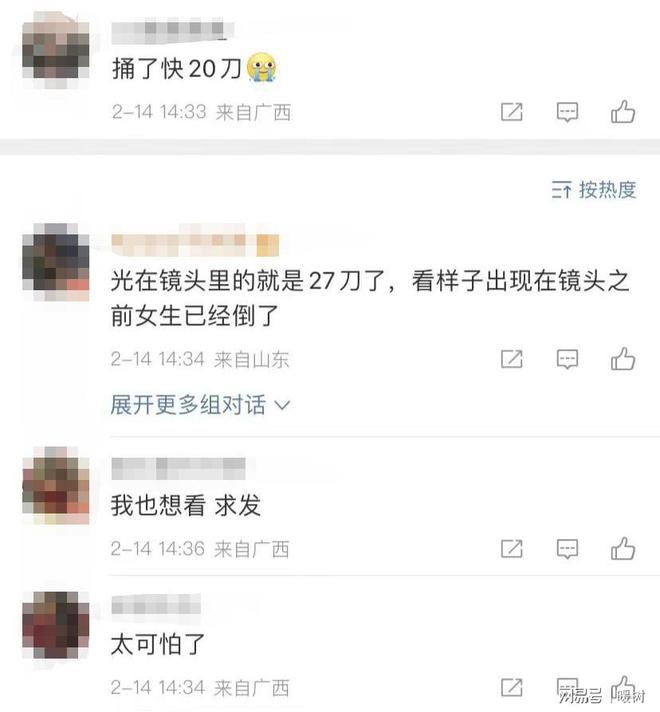Repost the comment starting '光在镜头里的就是27刀了'

511,358
